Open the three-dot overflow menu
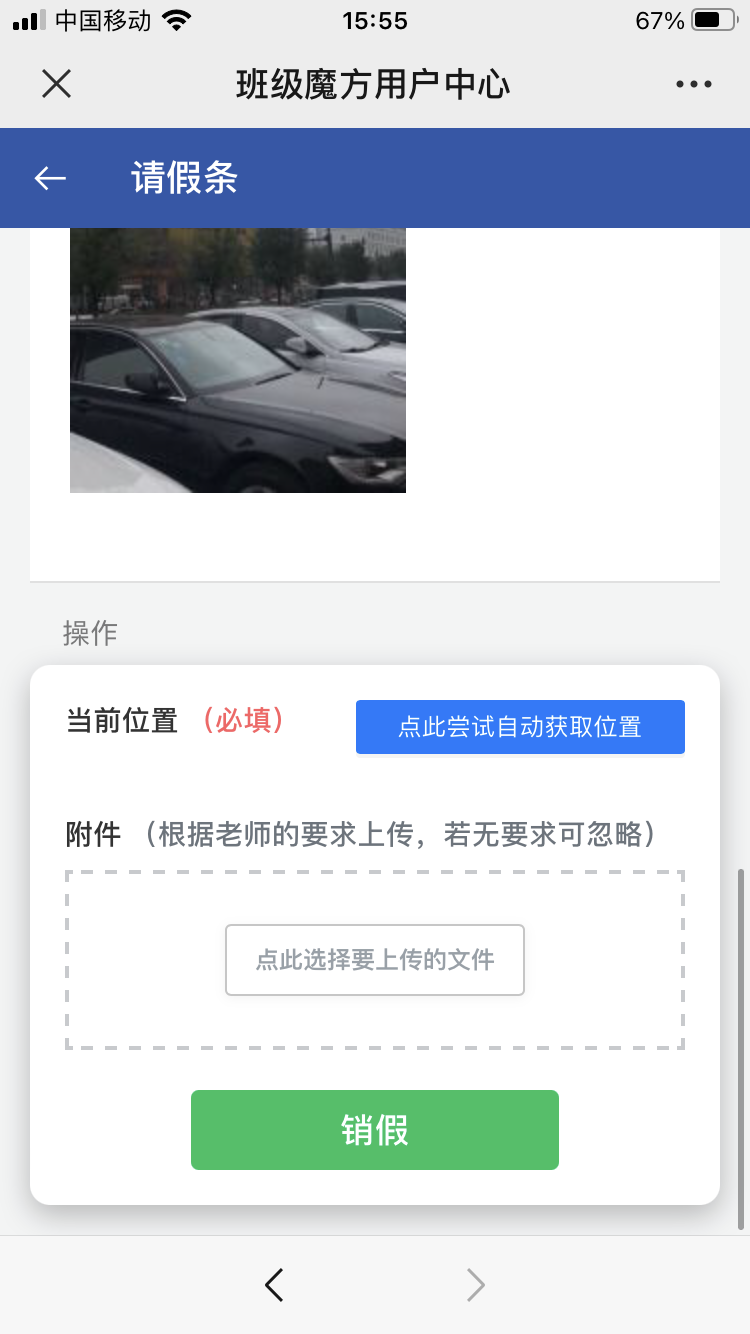Image resolution: width=750 pixels, height=1334 pixels. coord(693,85)
